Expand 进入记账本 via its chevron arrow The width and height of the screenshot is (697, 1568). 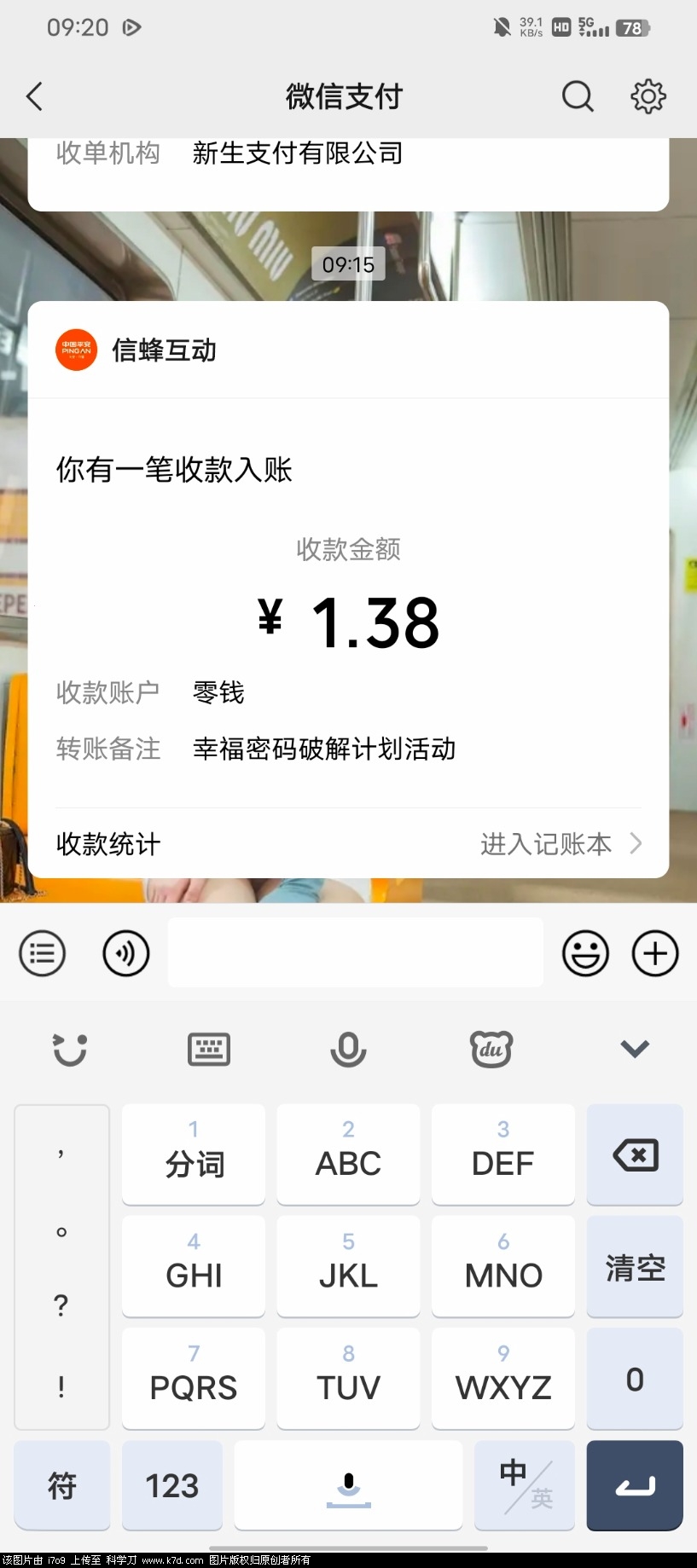[x=636, y=843]
